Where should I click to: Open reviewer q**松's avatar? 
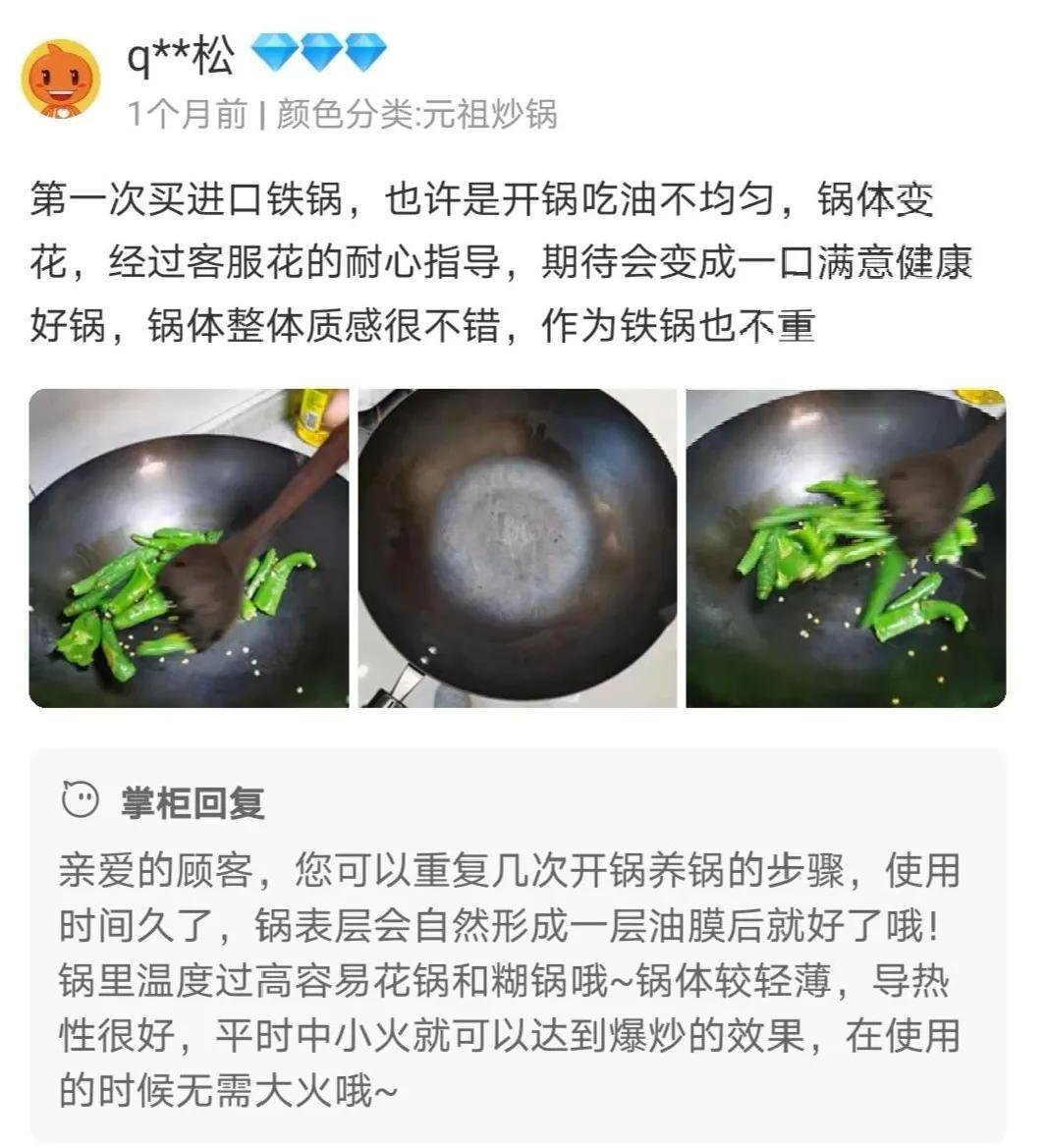(x=61, y=81)
